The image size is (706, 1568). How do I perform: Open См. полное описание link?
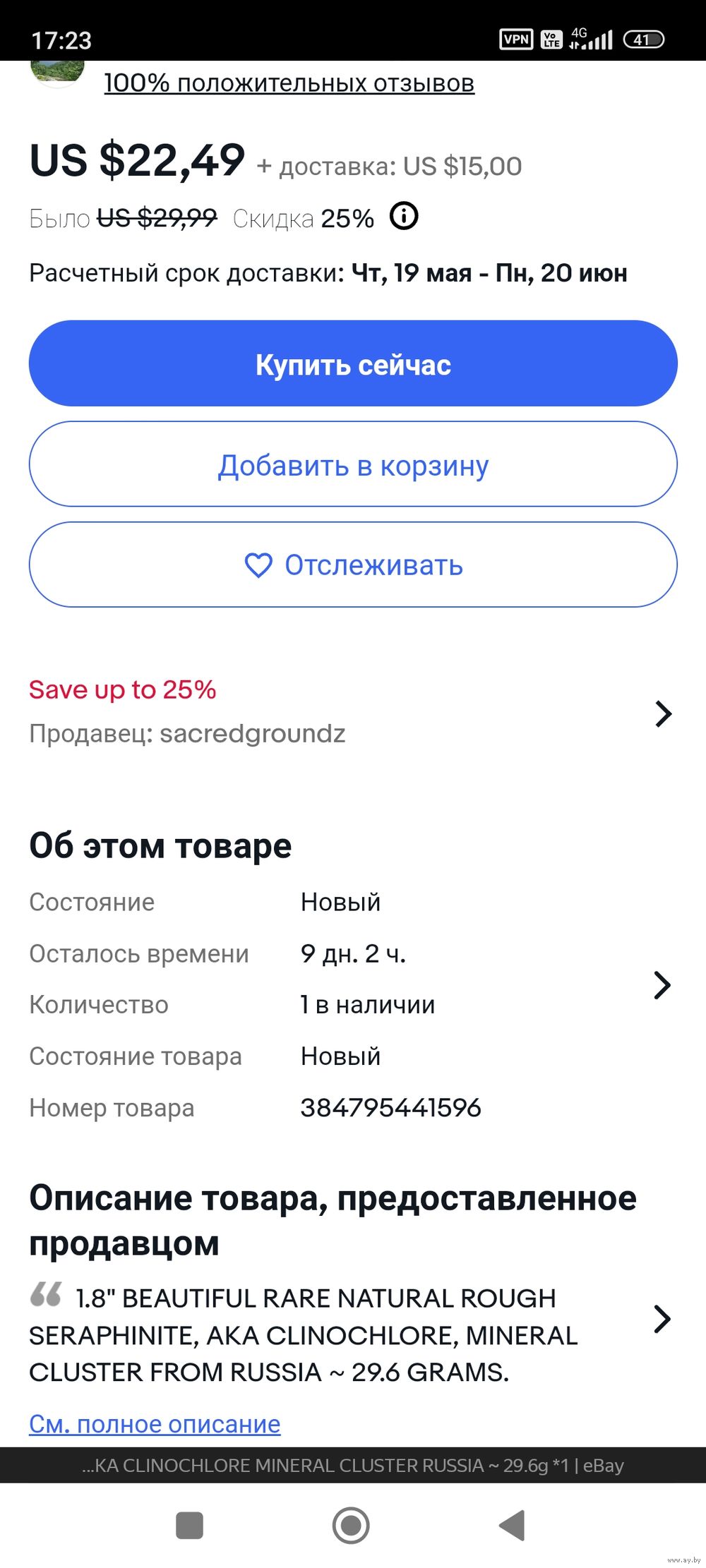point(155,1424)
